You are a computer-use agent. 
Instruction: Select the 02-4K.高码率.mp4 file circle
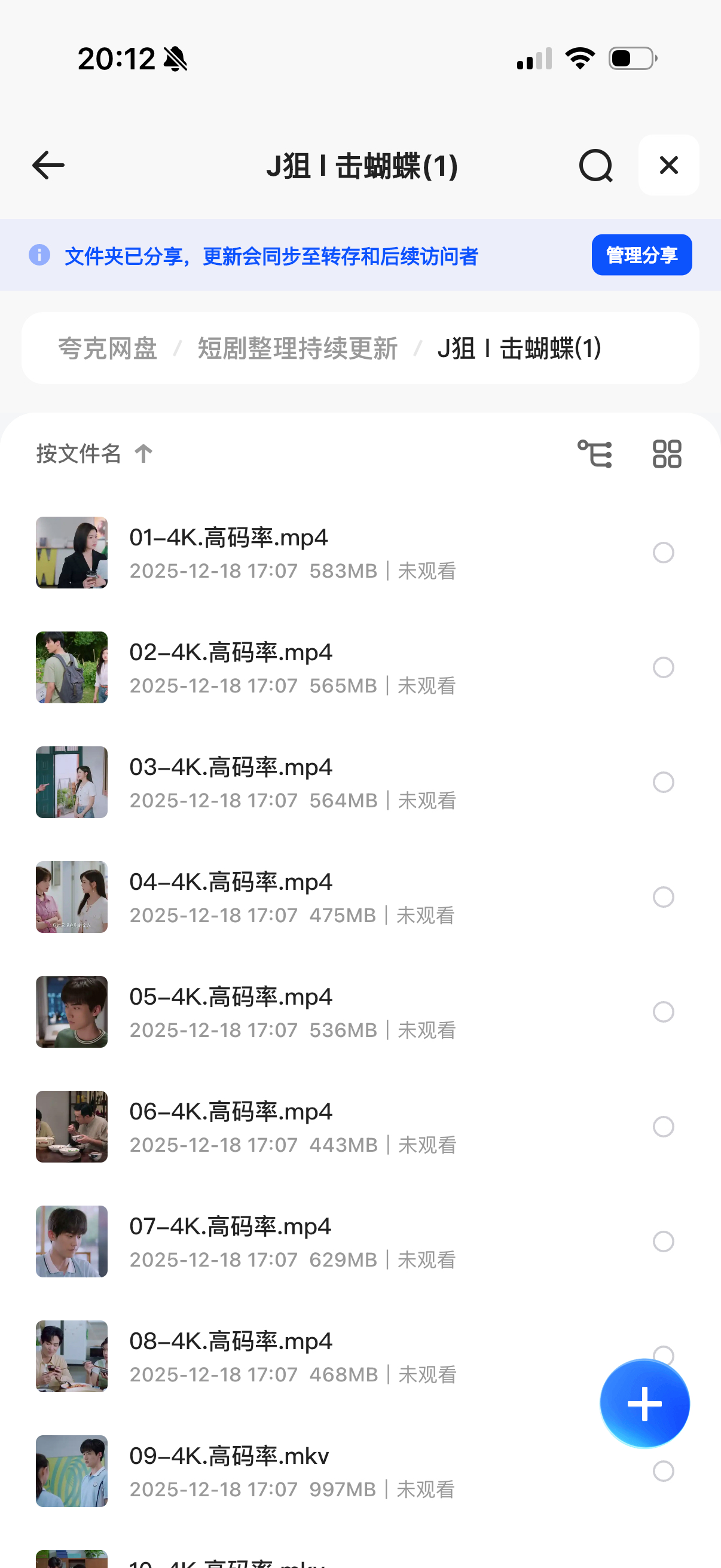click(663, 668)
